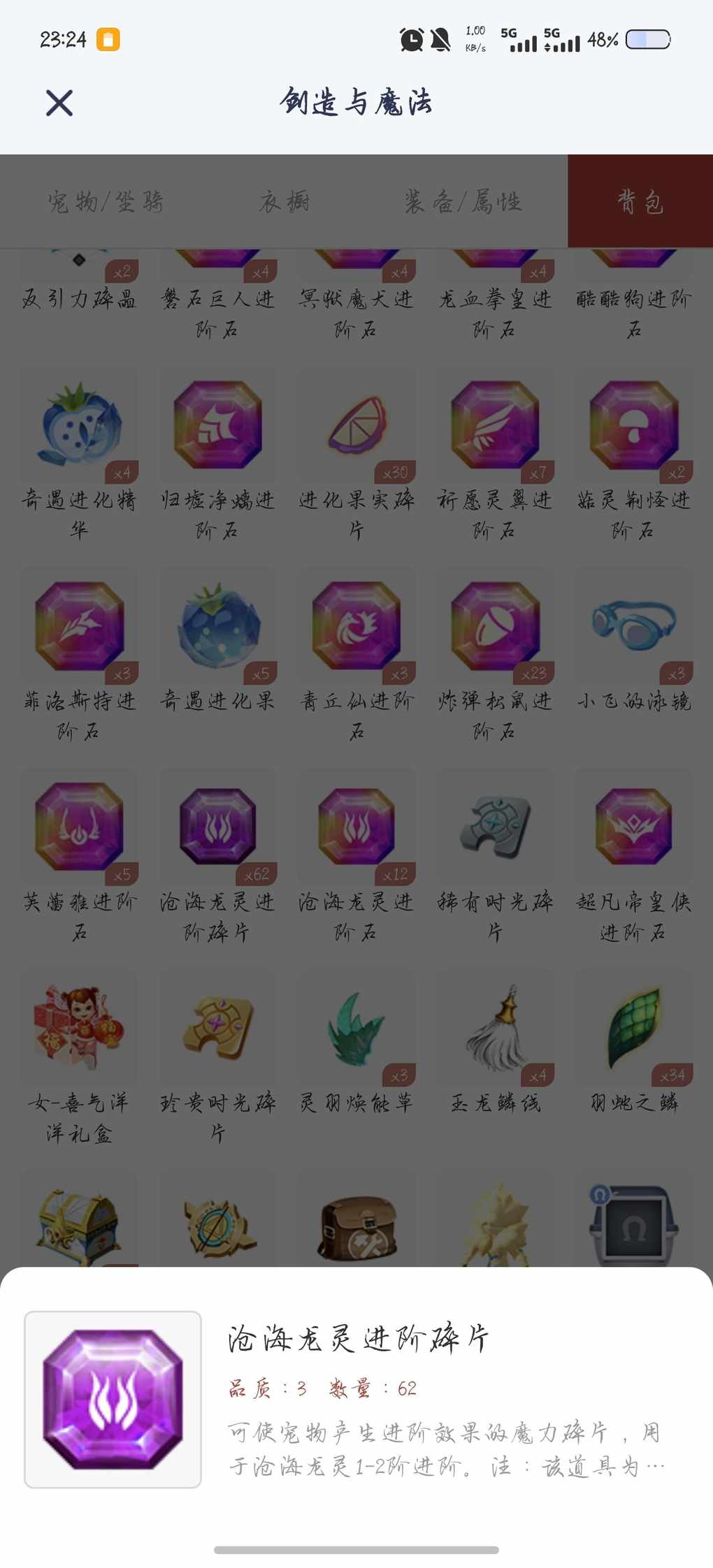Switch to the 宠物/坐骑 tab
The image size is (713, 1568).
click(106, 202)
